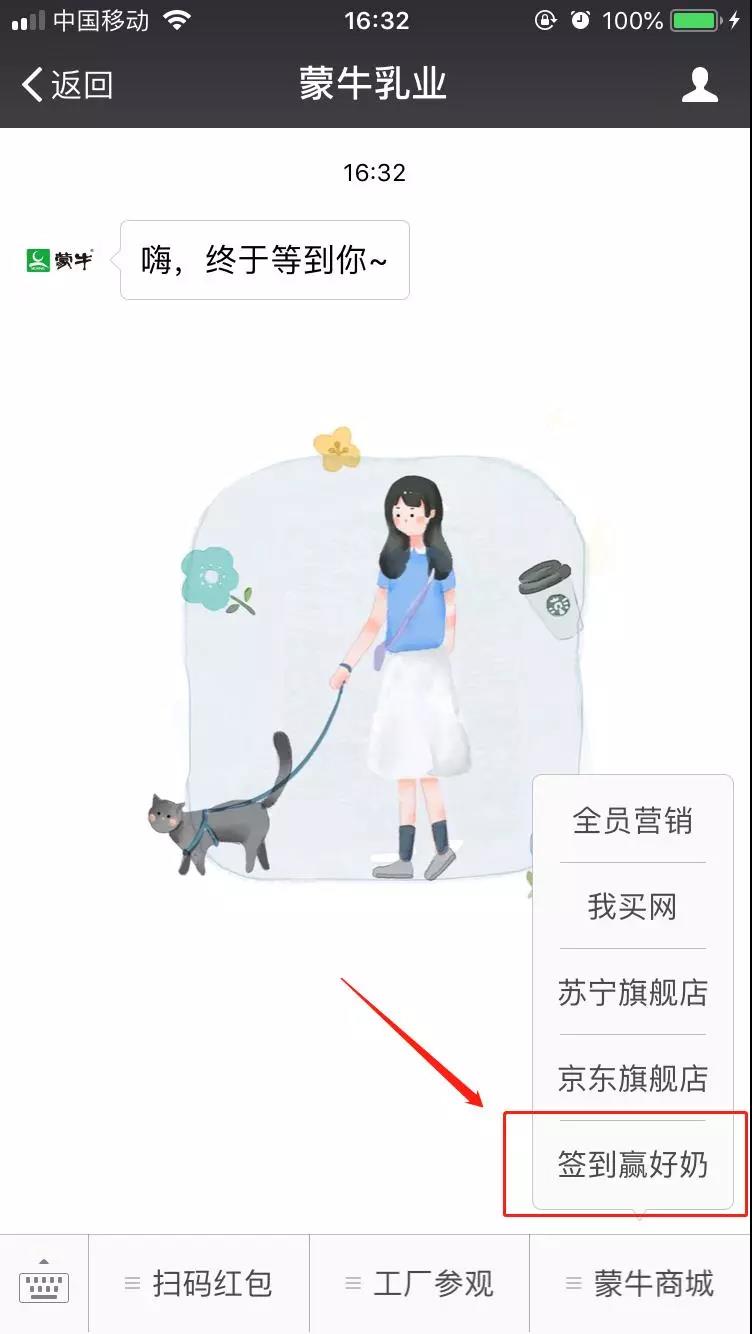
Task: Tap the 蒙牛 sender avatar
Action: tap(60, 260)
